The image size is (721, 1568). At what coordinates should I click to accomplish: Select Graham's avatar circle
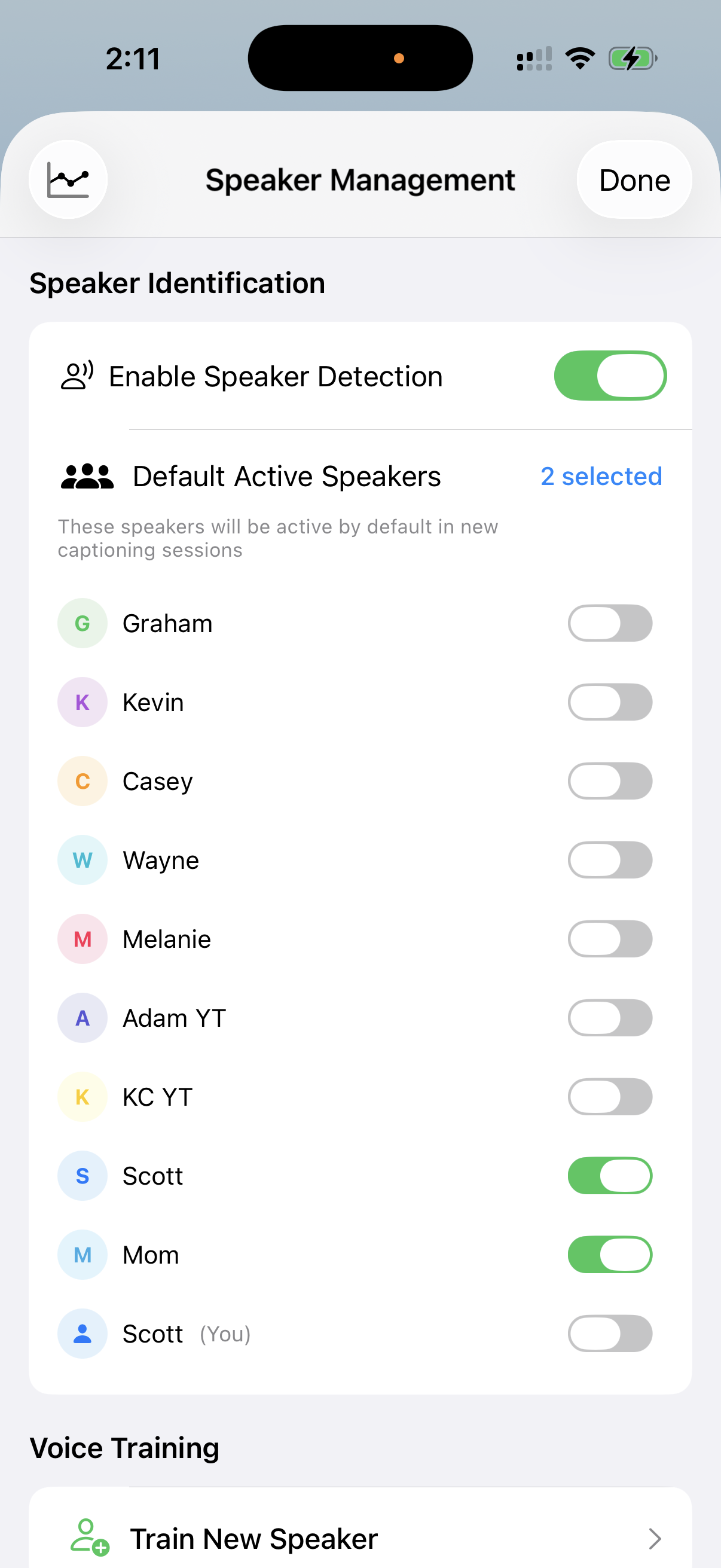pos(82,623)
